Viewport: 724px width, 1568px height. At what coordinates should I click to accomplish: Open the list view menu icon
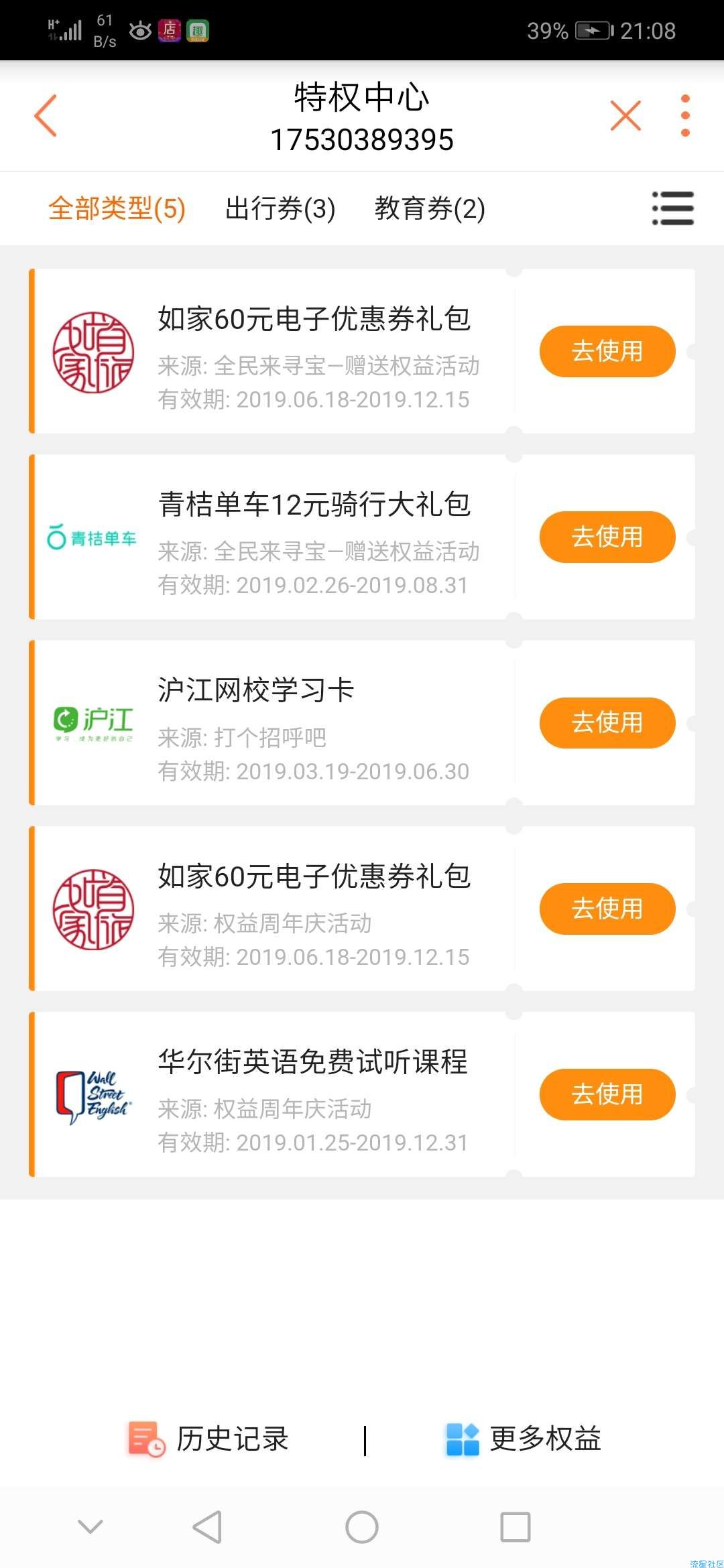(673, 208)
